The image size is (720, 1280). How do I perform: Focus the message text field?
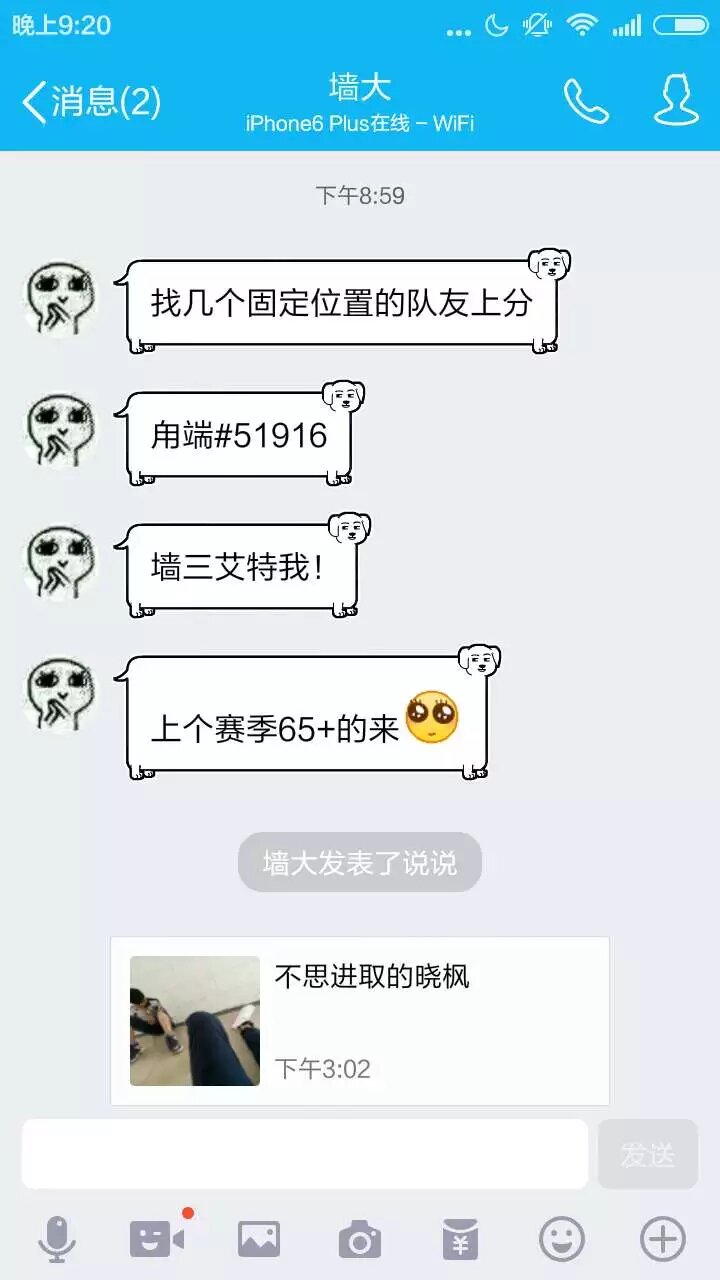305,1154
